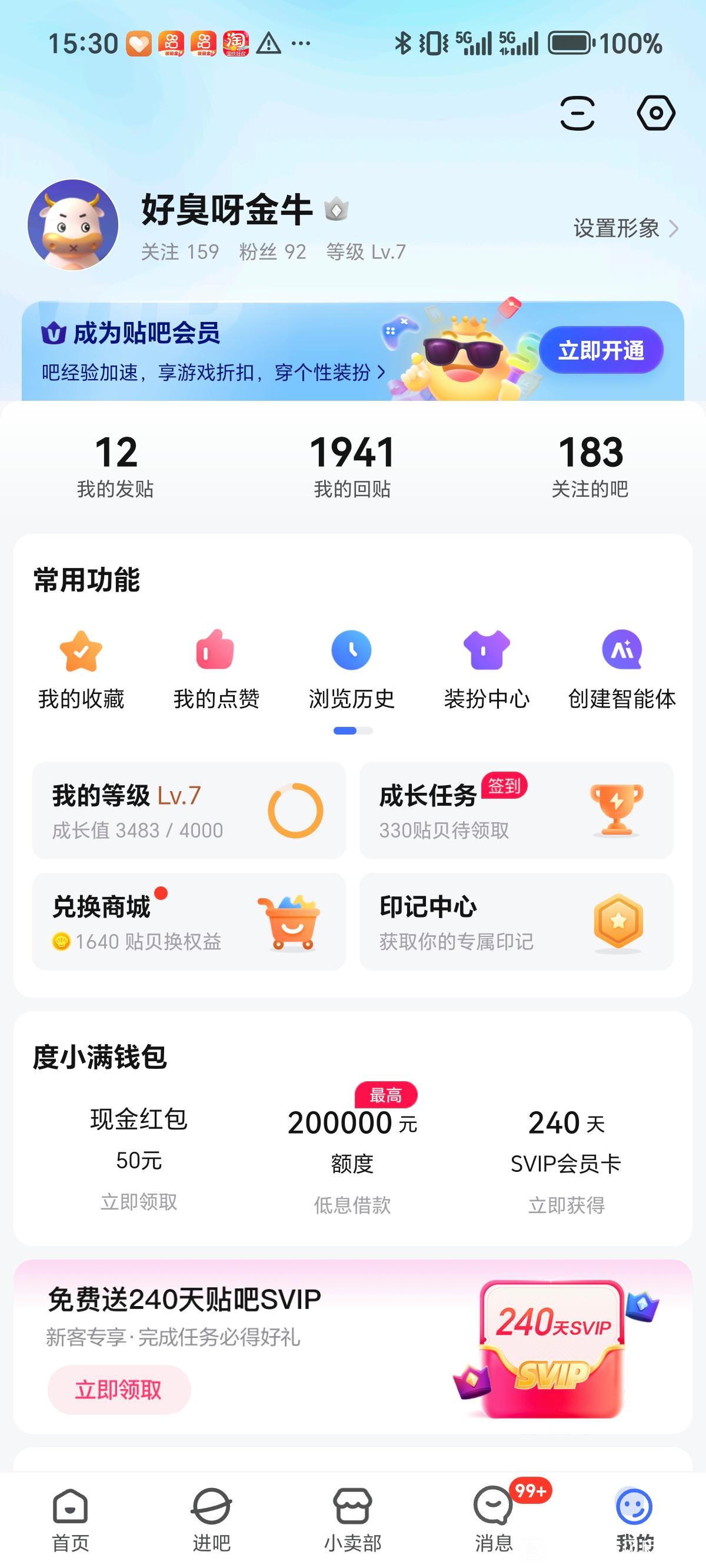Open the 兑换商城 card
Image resolution: width=706 pixels, height=1568 pixels.
point(189,922)
